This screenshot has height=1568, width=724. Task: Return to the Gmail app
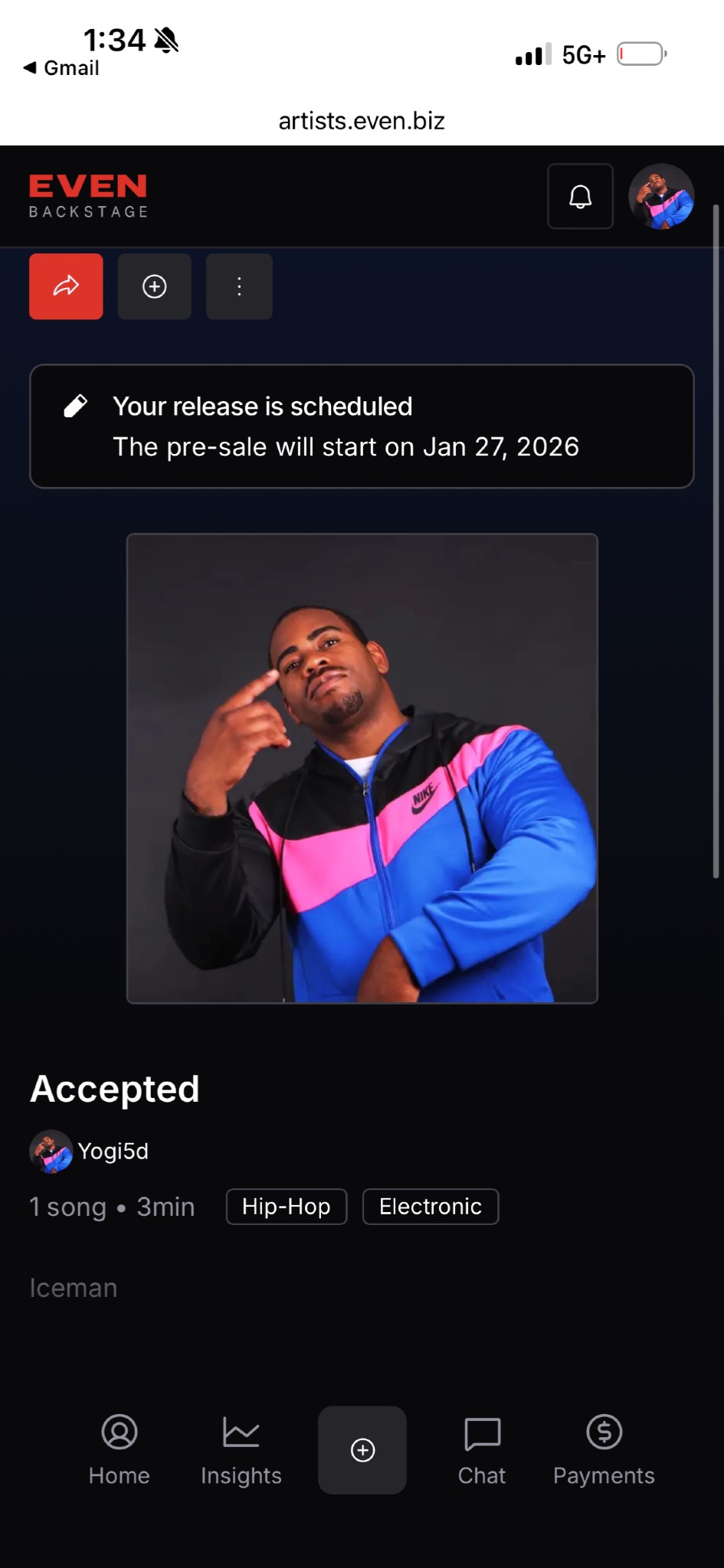pos(61,68)
